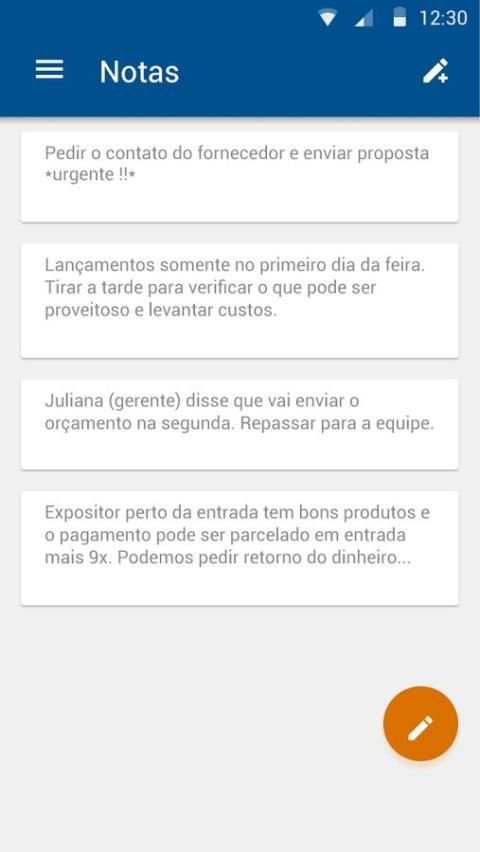This screenshot has width=480, height=852.
Task: Tap the add-note pencil icon in the app bar
Action: [x=435, y=71]
